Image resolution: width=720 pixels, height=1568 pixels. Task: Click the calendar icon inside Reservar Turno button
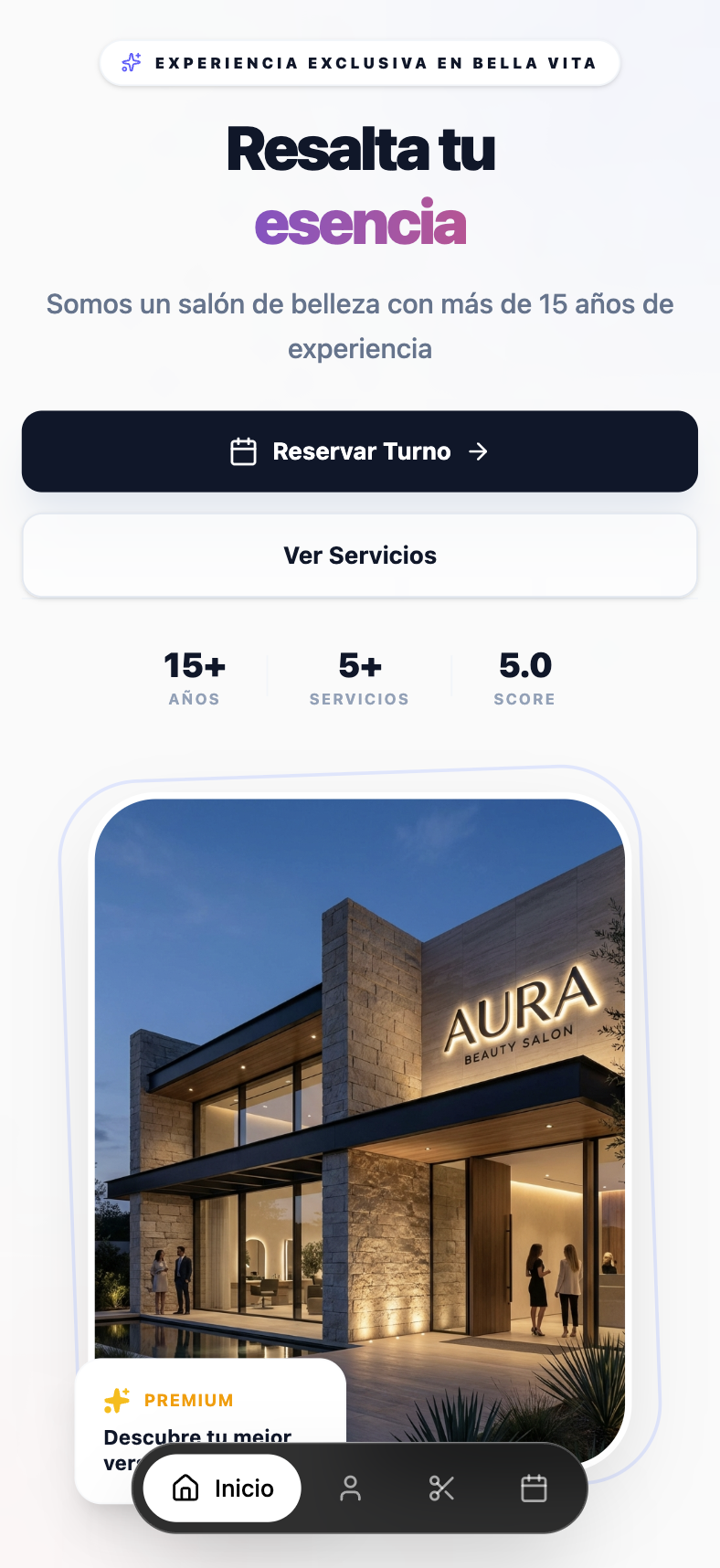pyautogui.click(x=242, y=451)
